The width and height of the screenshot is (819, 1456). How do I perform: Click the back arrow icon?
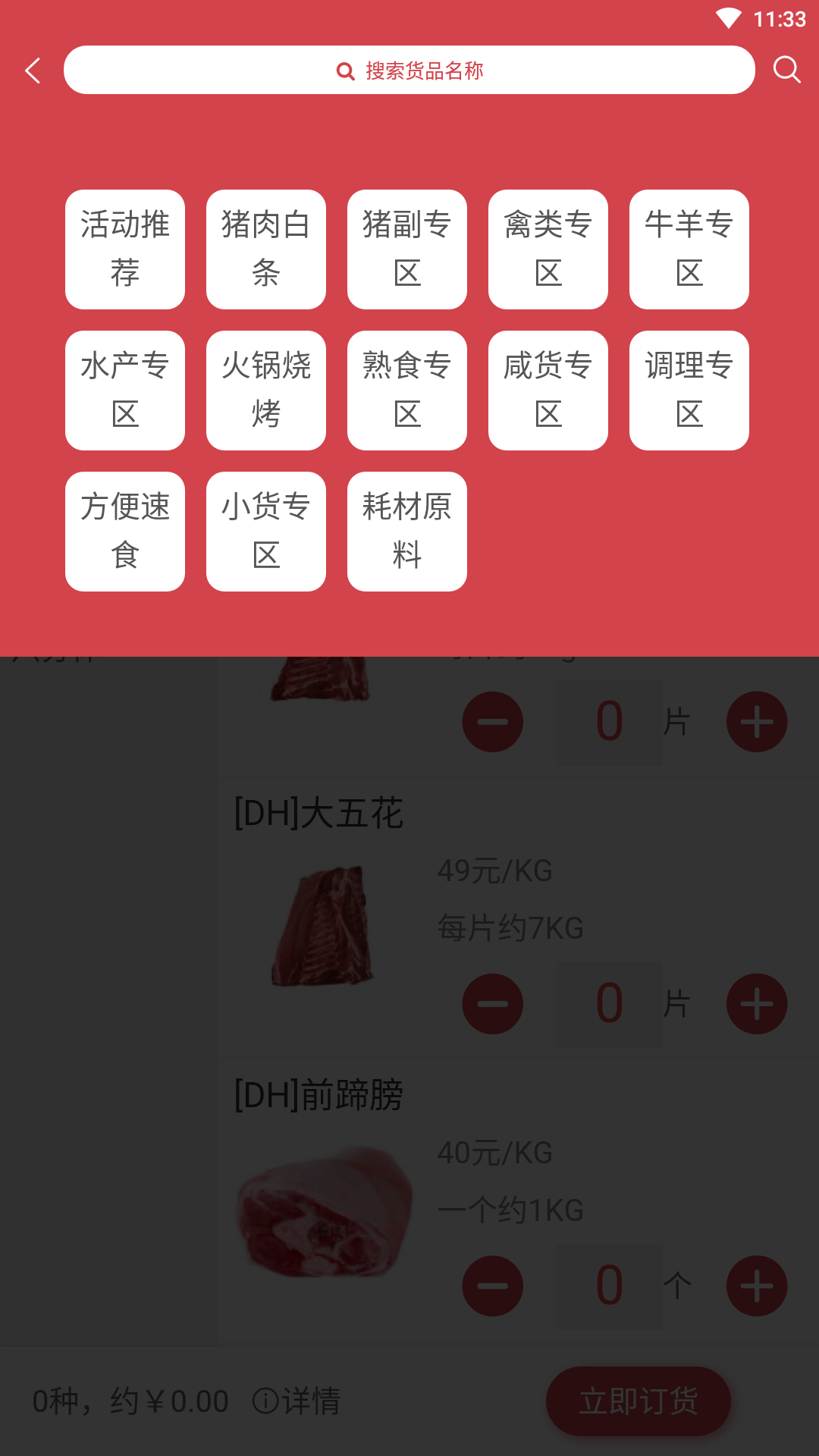pyautogui.click(x=31, y=69)
